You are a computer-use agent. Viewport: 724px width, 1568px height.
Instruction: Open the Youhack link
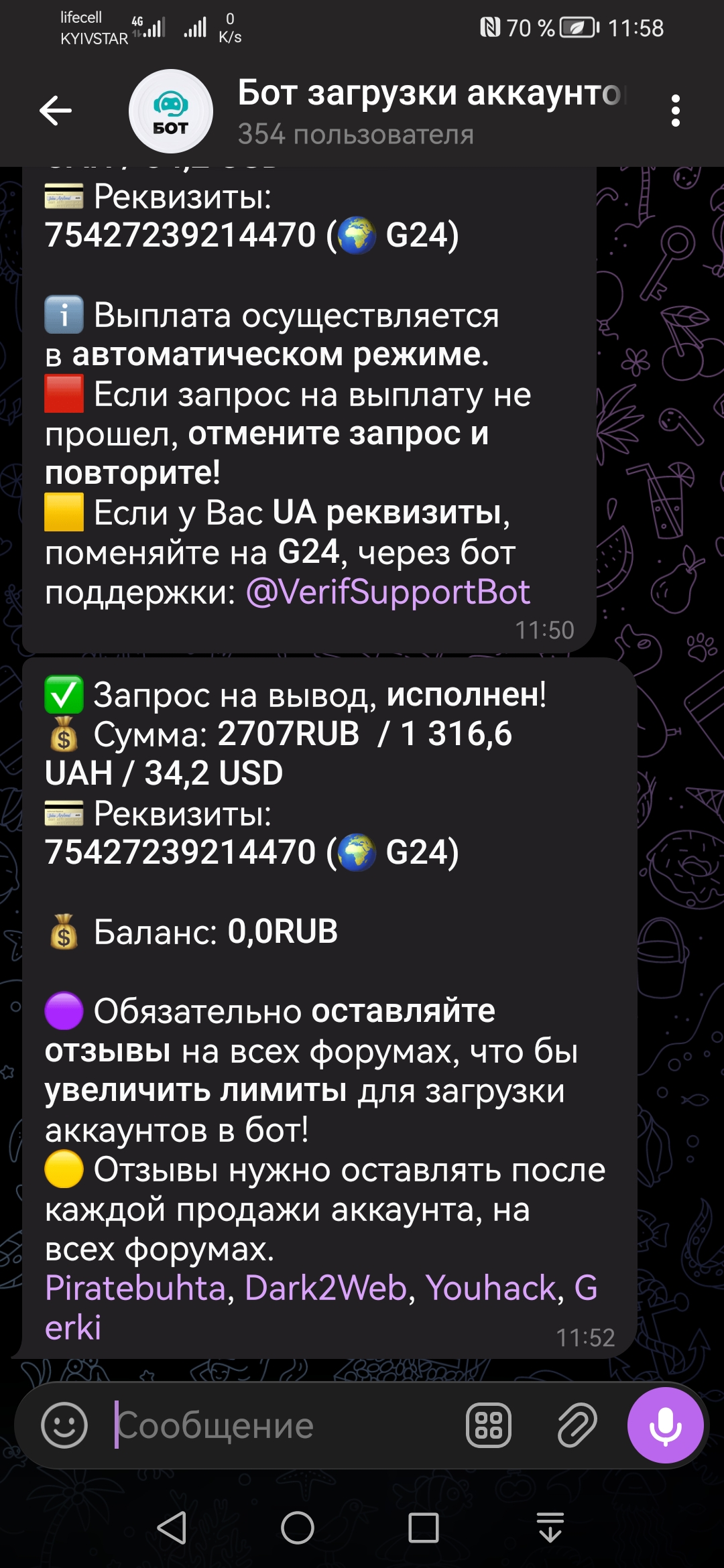tap(491, 1288)
